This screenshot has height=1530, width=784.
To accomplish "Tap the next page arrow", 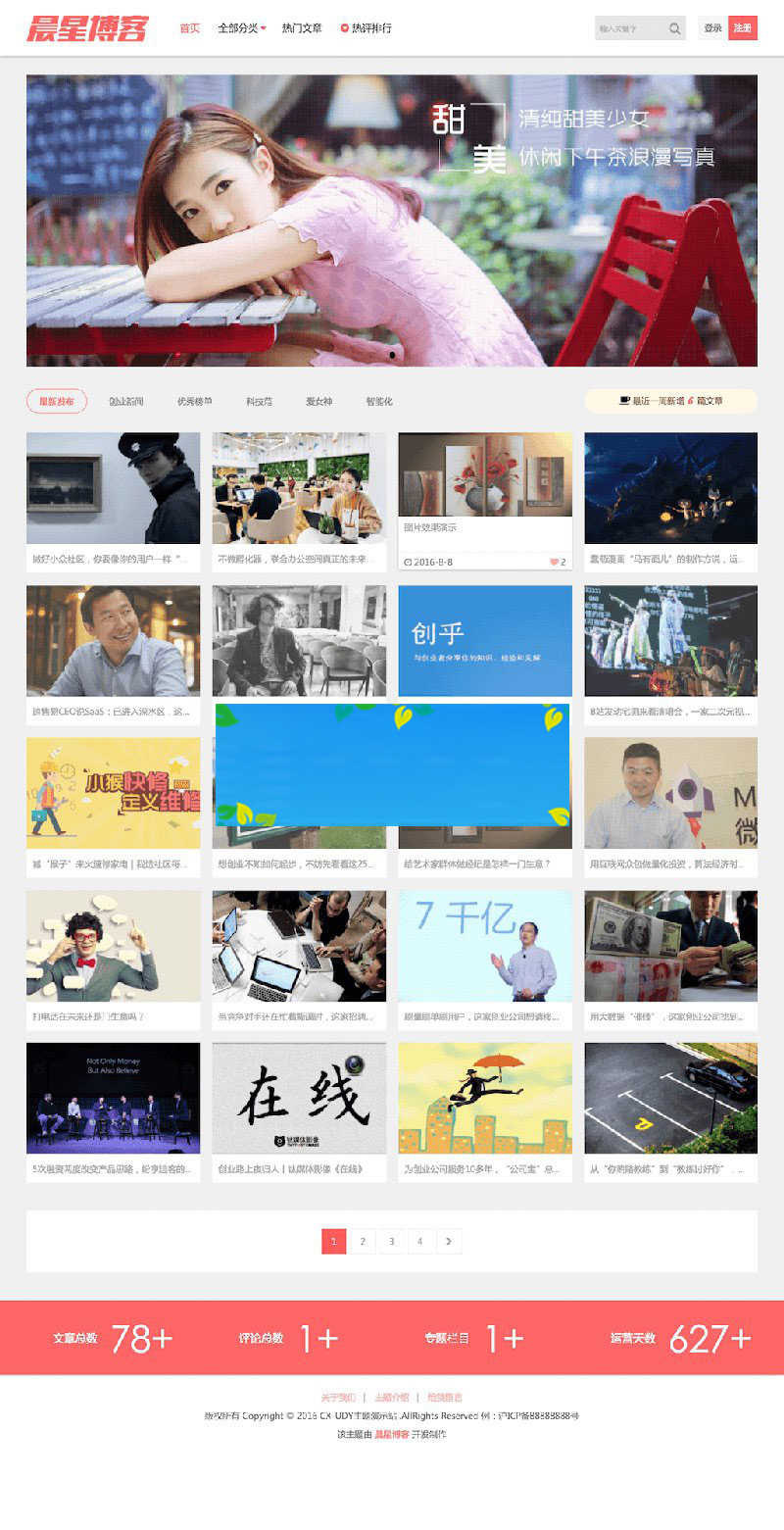I will click(x=449, y=1242).
